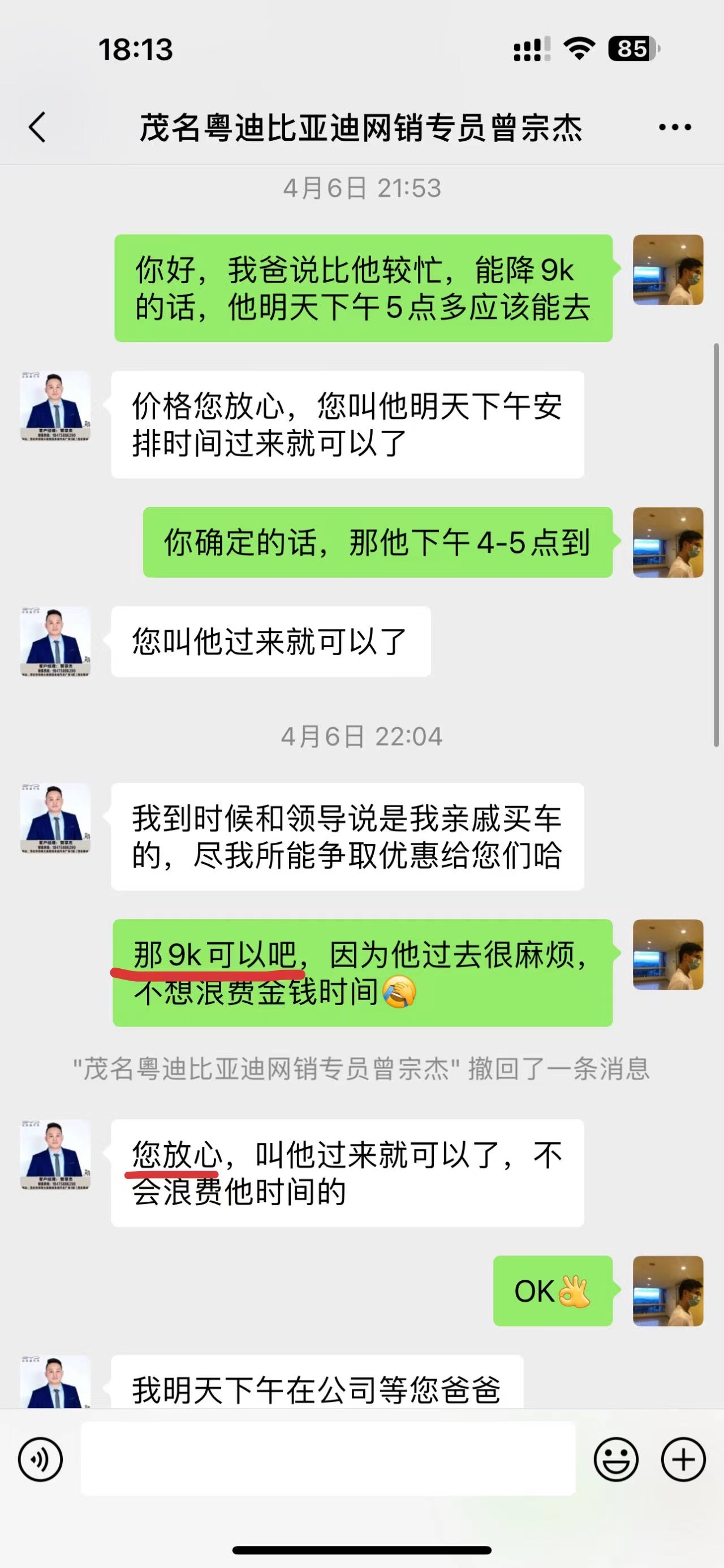Open the emoji sticker panel
This screenshot has width=724, height=1568.
click(x=615, y=1459)
